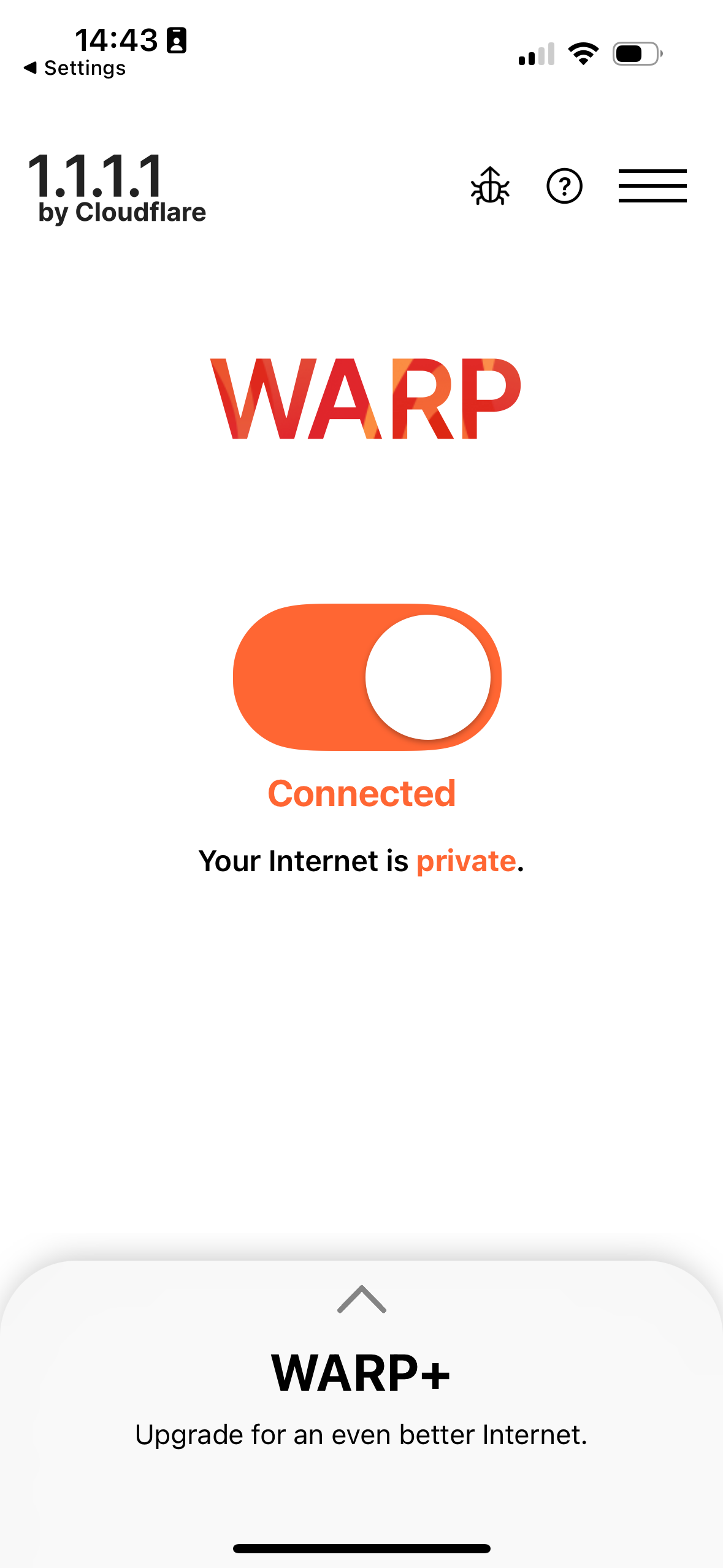The image size is (723, 1568).
Task: Open the help question mark icon
Action: [564, 186]
